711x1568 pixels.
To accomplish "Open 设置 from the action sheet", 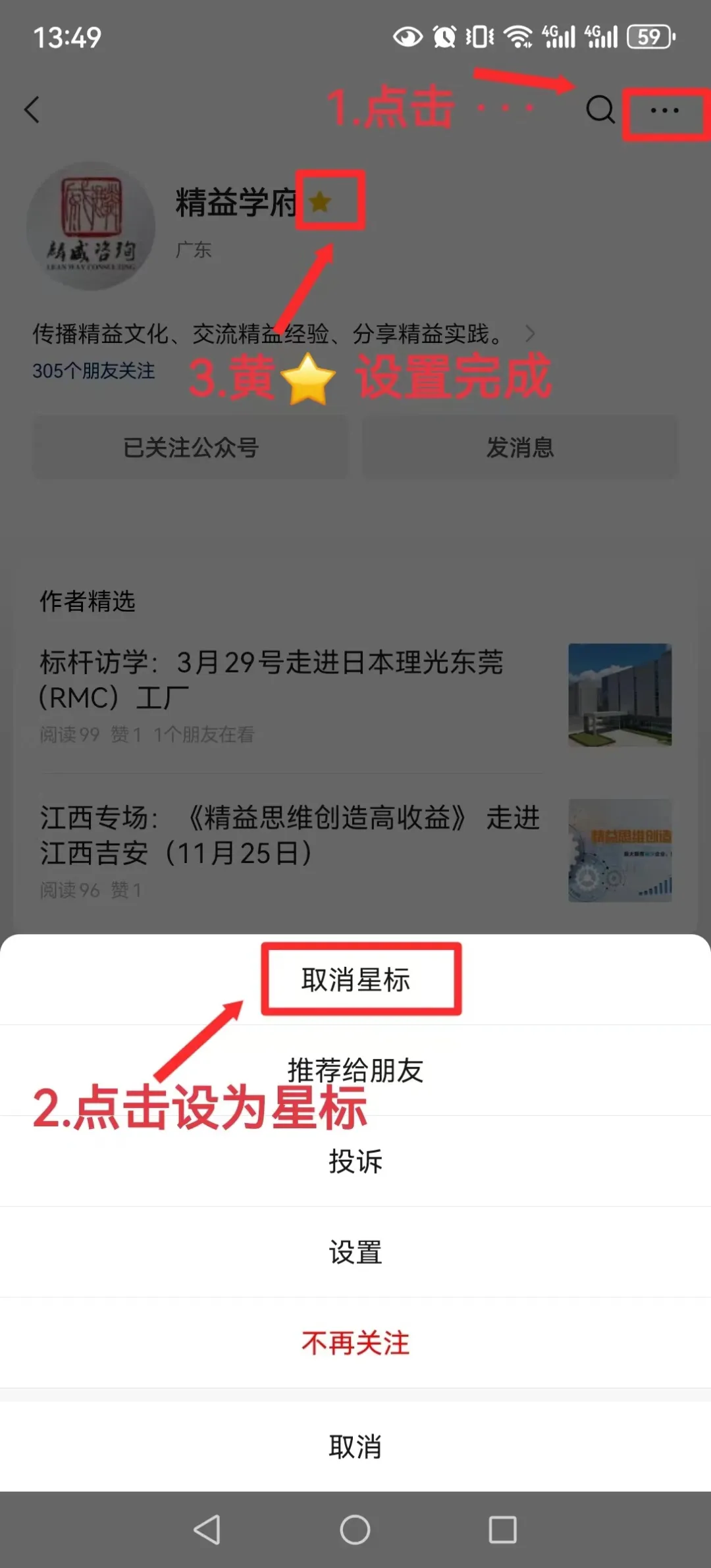I will click(355, 1252).
